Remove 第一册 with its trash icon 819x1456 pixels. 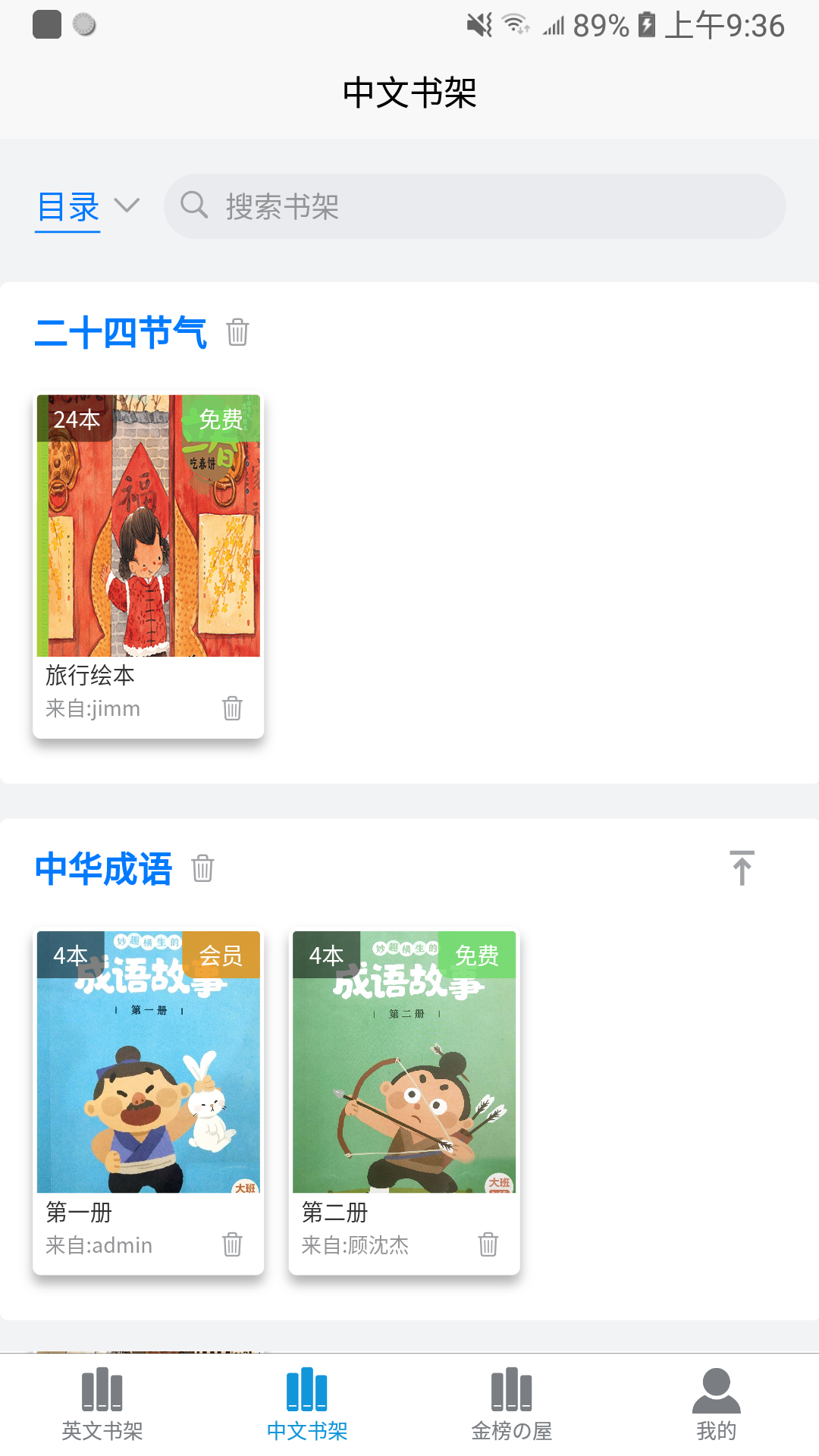tap(232, 1244)
